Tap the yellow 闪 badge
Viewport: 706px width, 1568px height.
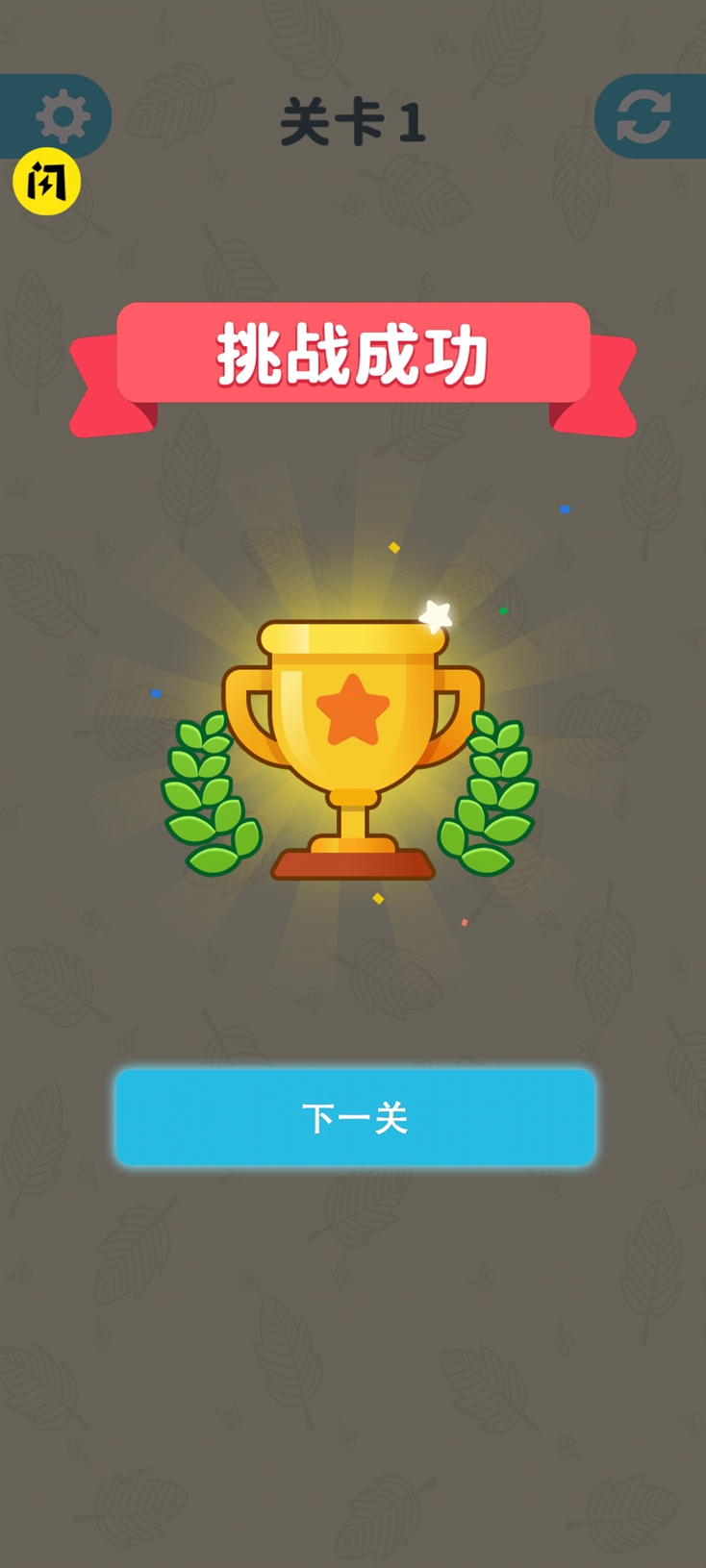click(46, 182)
